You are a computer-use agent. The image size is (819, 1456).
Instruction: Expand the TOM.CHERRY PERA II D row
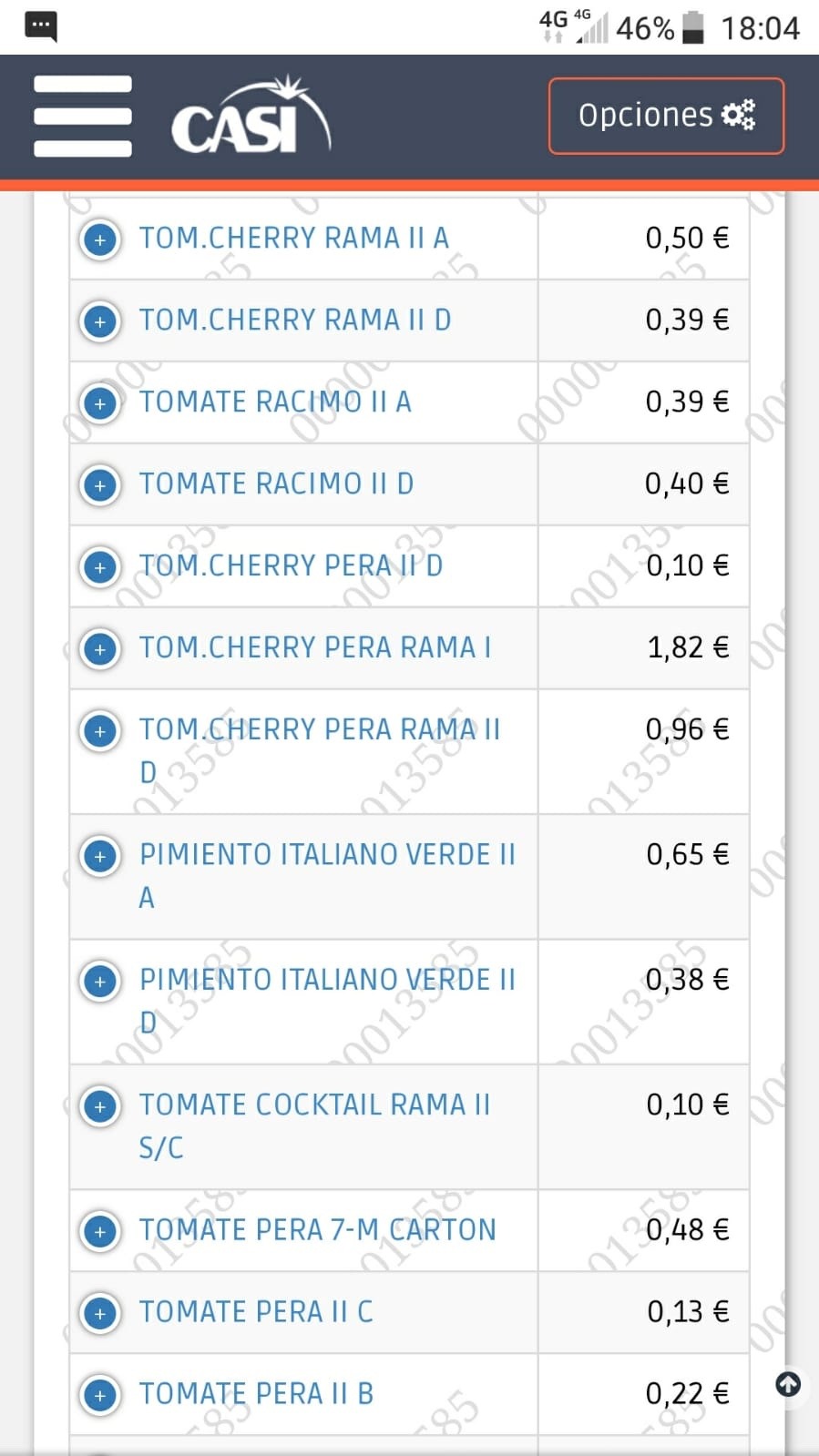[x=100, y=567]
